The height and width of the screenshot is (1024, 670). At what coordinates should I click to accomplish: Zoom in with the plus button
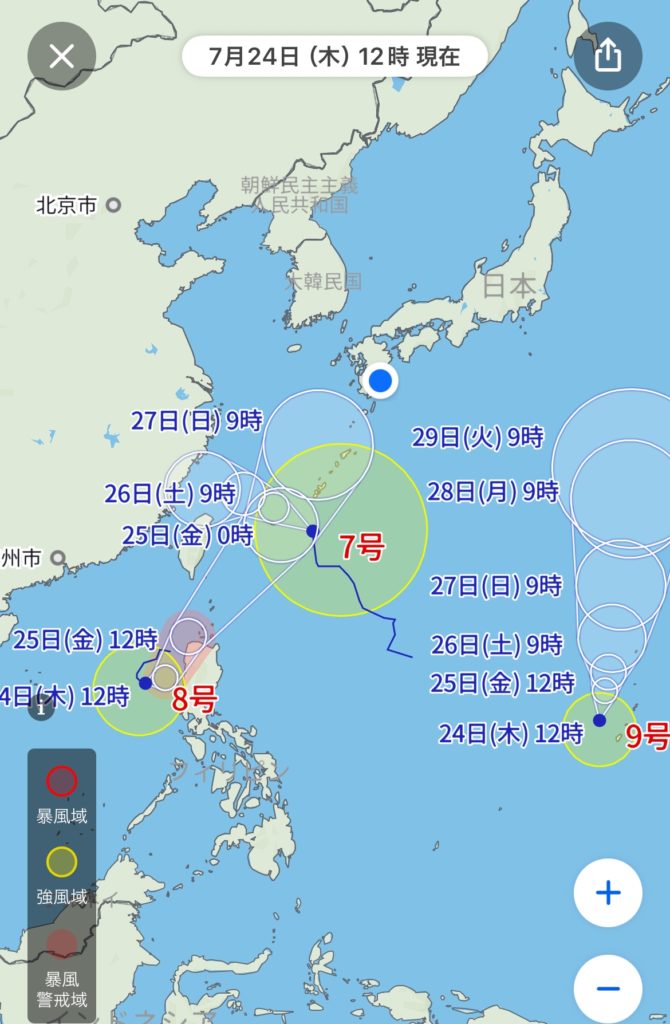tap(608, 892)
